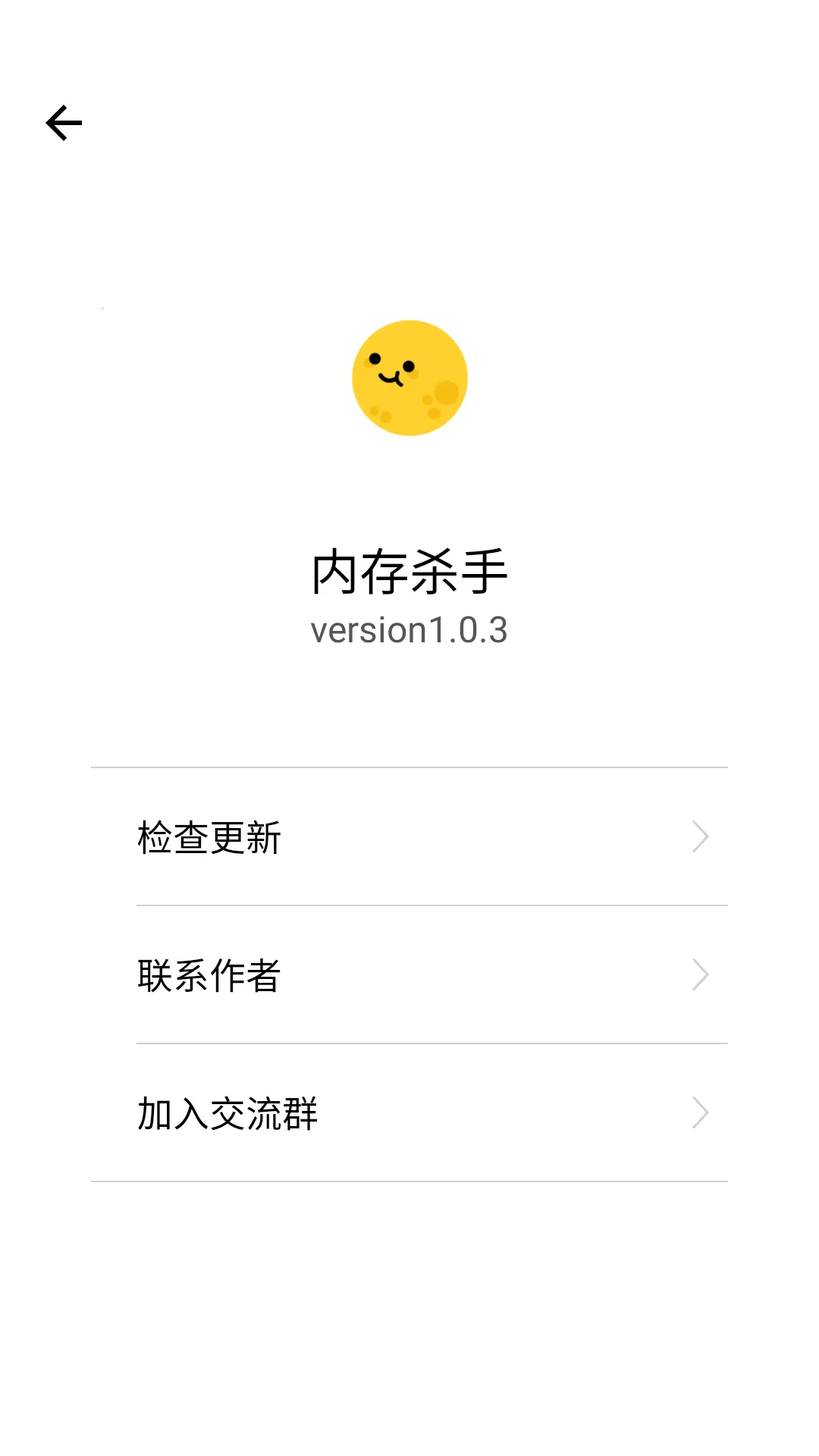Image resolution: width=819 pixels, height=1456 pixels.
Task: Open 联系作者 using its right arrow
Action: (699, 974)
